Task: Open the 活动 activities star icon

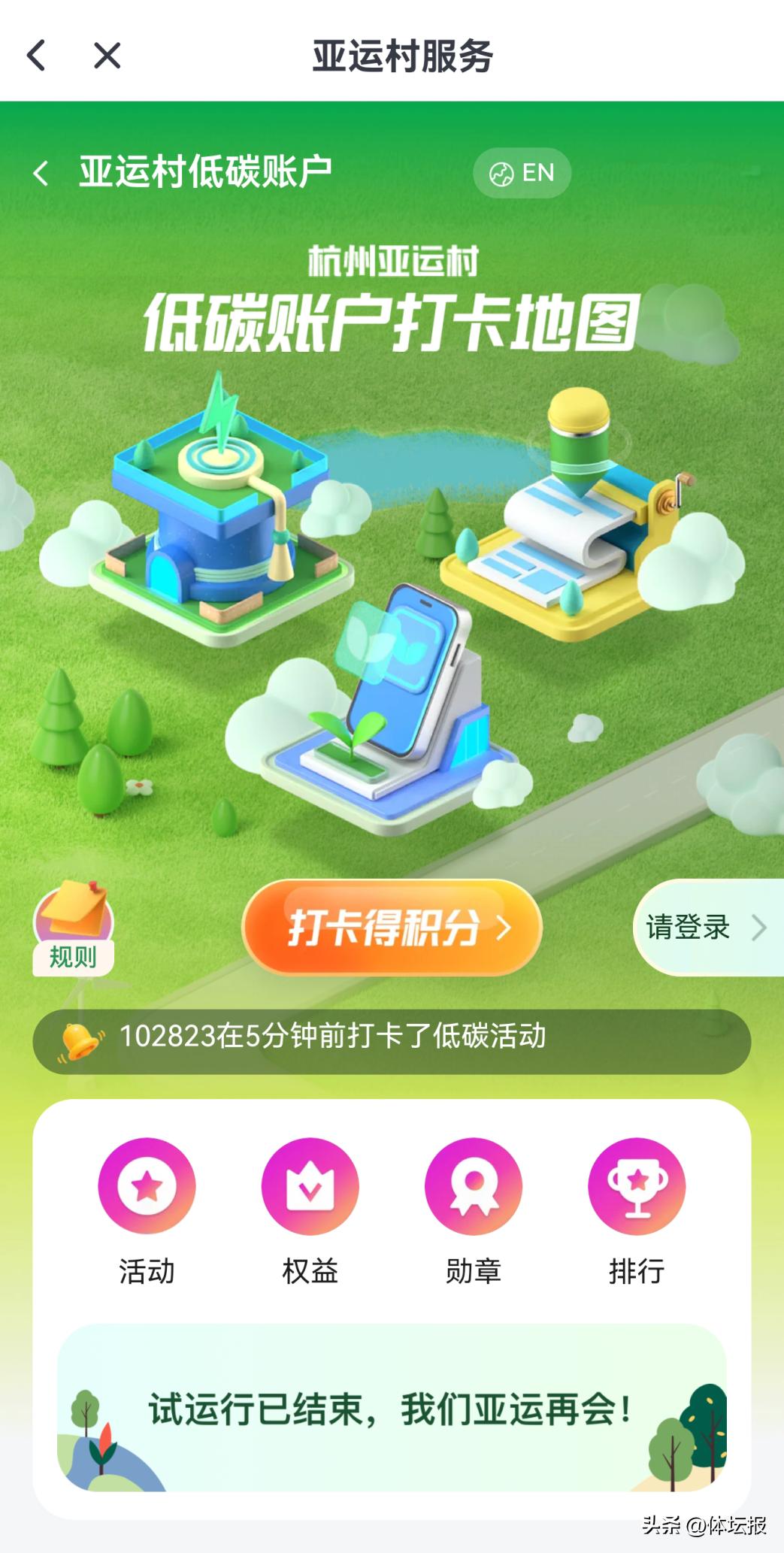Action: pos(147,1186)
